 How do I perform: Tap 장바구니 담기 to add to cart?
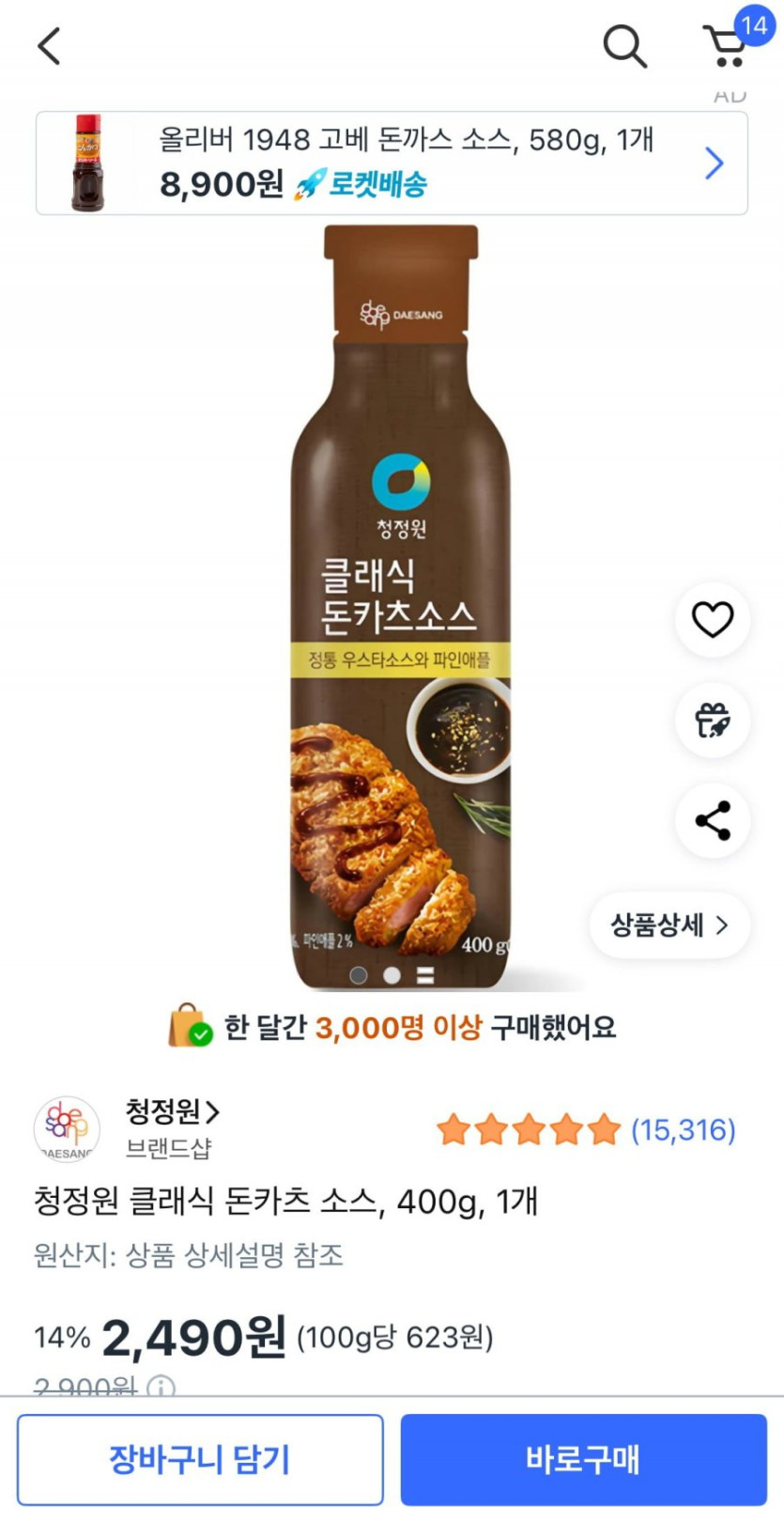point(200,1459)
